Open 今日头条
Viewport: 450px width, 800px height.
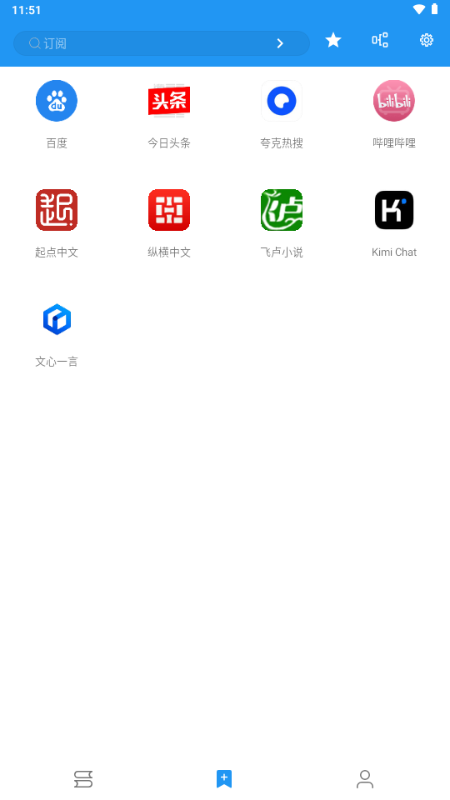(x=169, y=114)
